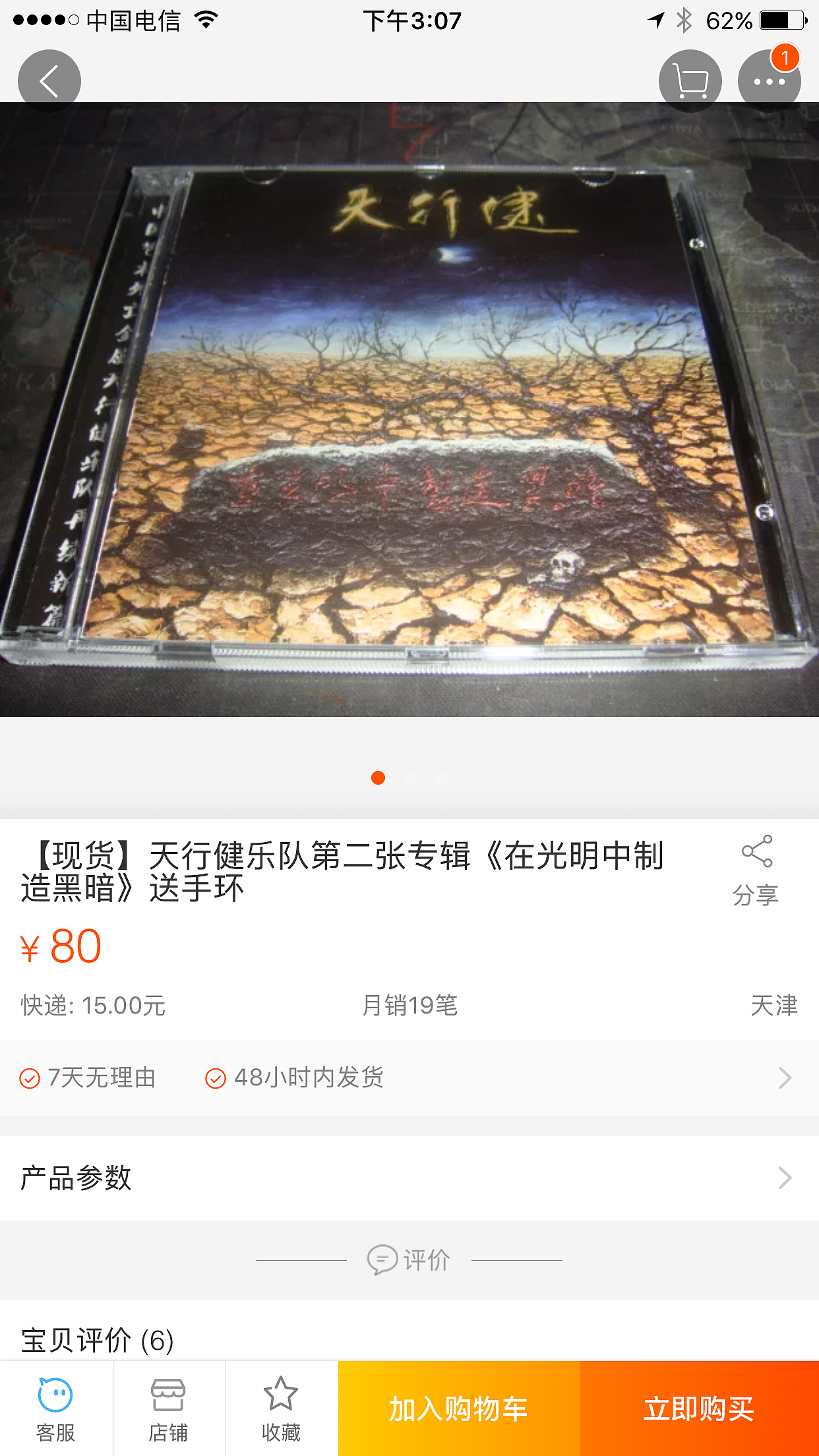The height and width of the screenshot is (1456, 819).
Task: Tap the 48小时内发货 shipping badge
Action: [297, 1077]
